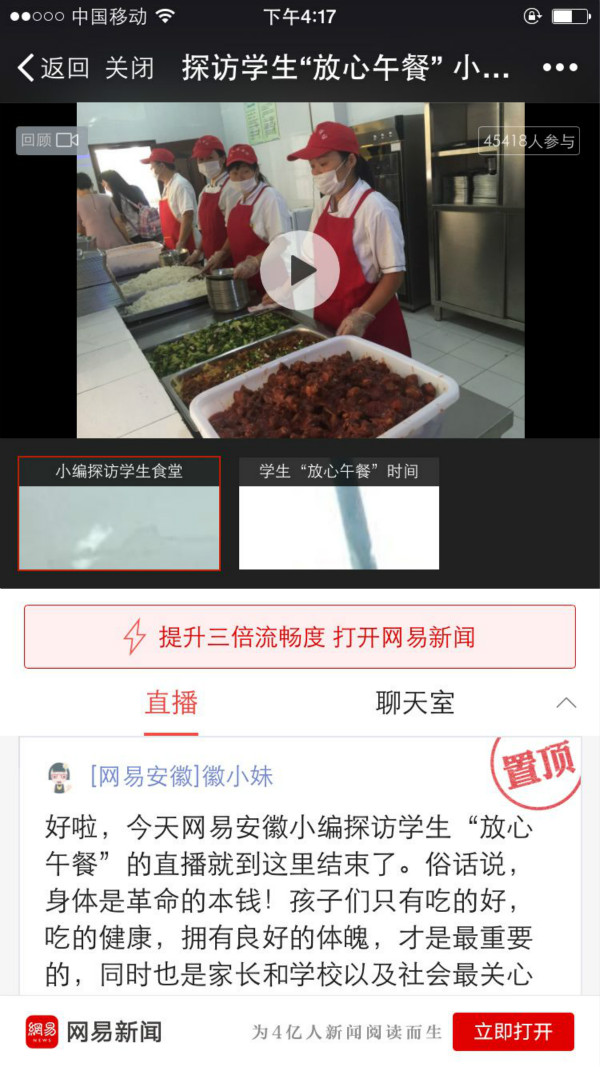The width and height of the screenshot is (600, 1067).
Task: Tap 提升三倍流畅度 打开网易新闻 banner
Action: click(x=300, y=637)
